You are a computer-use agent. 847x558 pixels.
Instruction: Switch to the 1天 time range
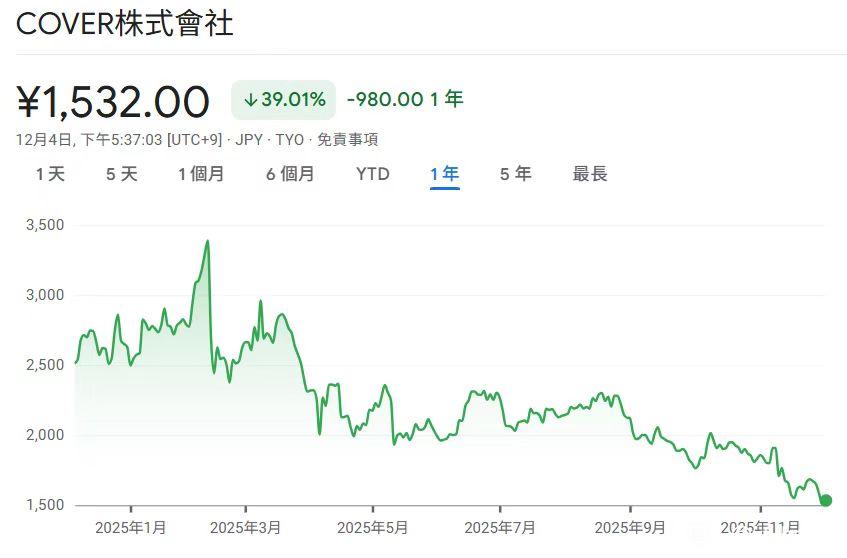[x=50, y=174]
